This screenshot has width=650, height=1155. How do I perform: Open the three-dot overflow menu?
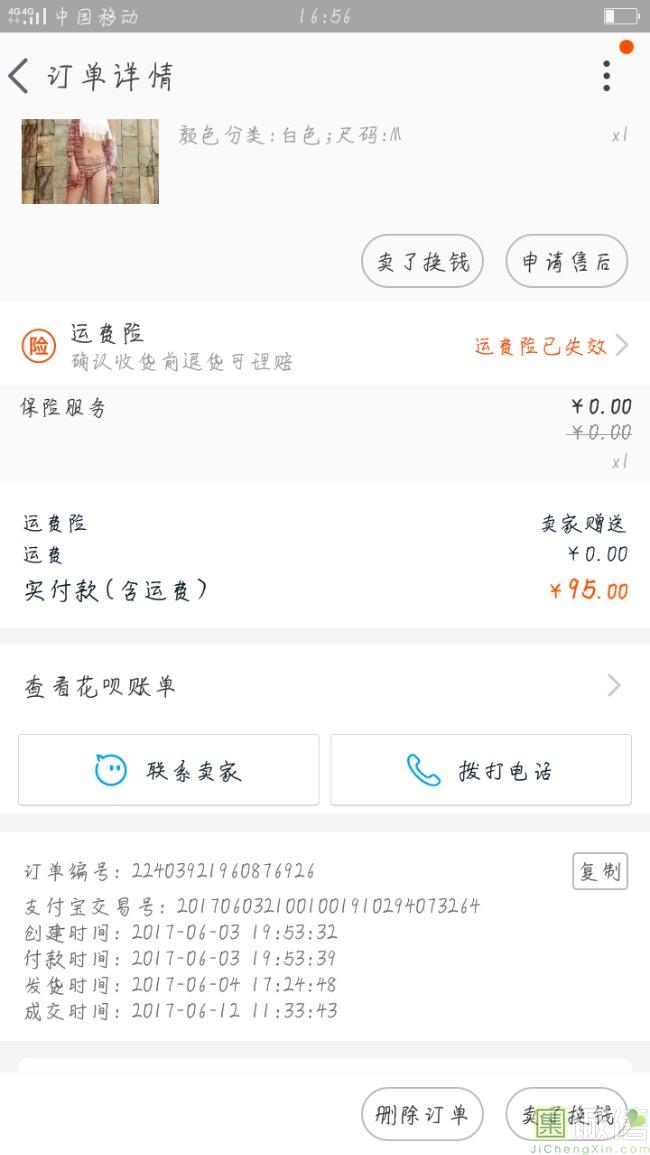pyautogui.click(x=606, y=76)
